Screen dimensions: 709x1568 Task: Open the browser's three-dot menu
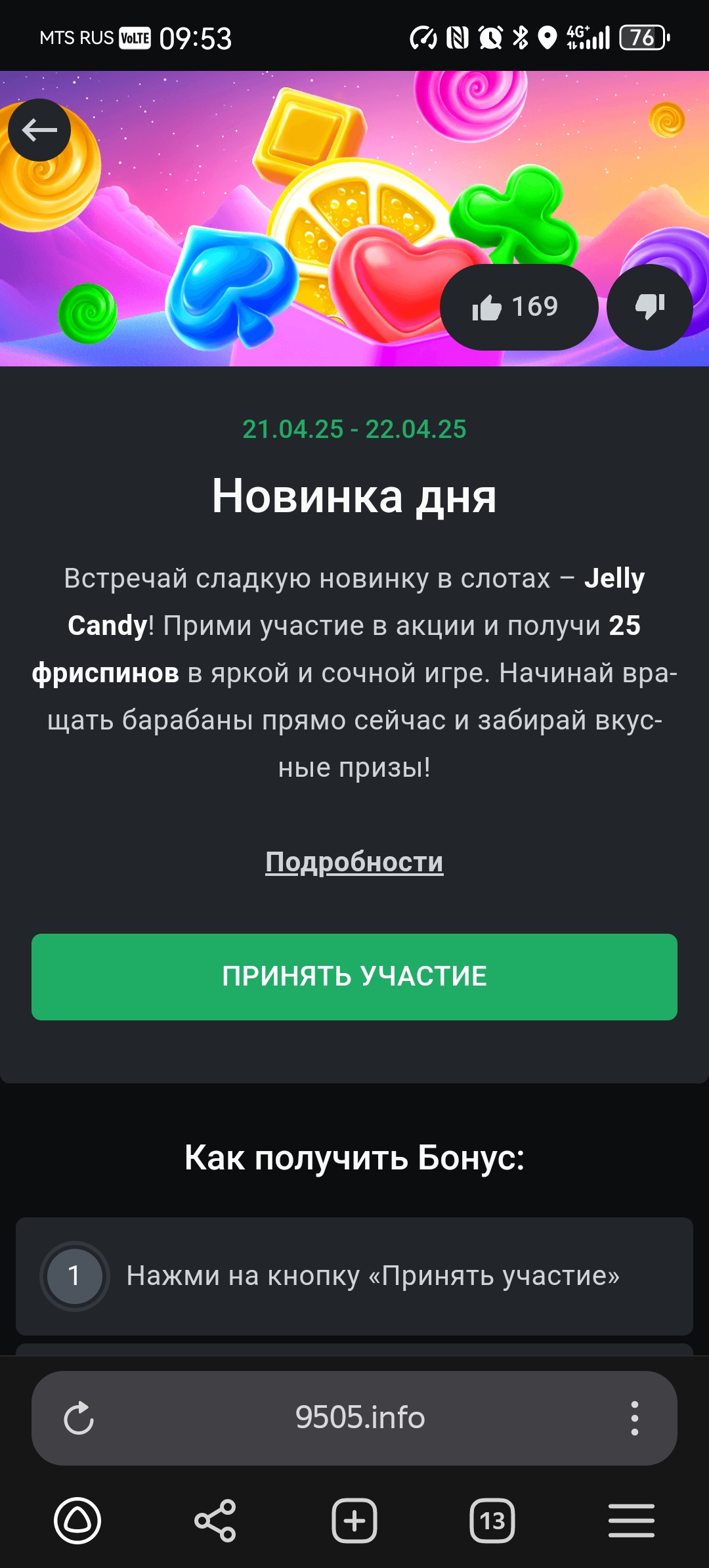coord(634,1418)
